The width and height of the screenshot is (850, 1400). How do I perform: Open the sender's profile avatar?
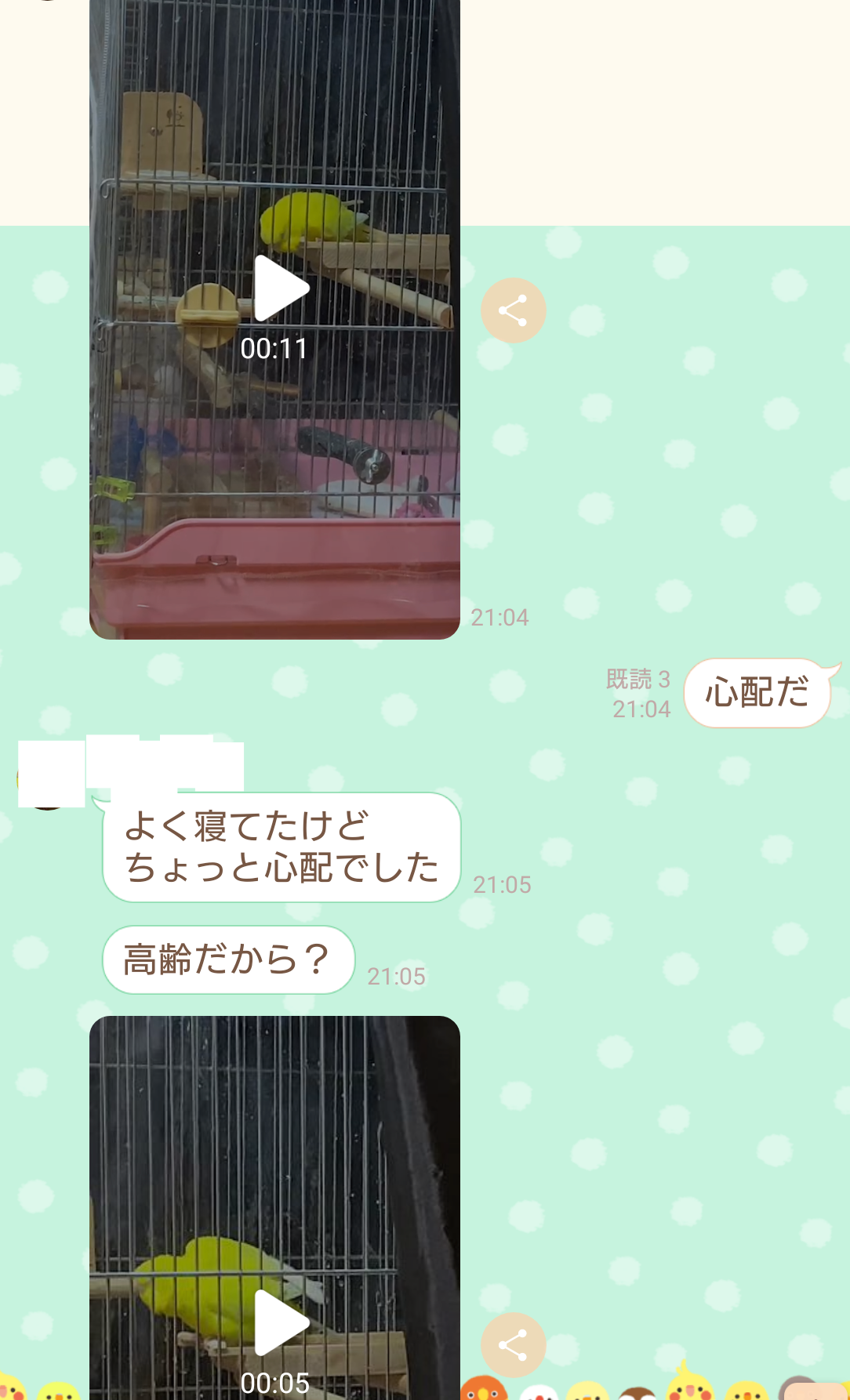(x=49, y=778)
